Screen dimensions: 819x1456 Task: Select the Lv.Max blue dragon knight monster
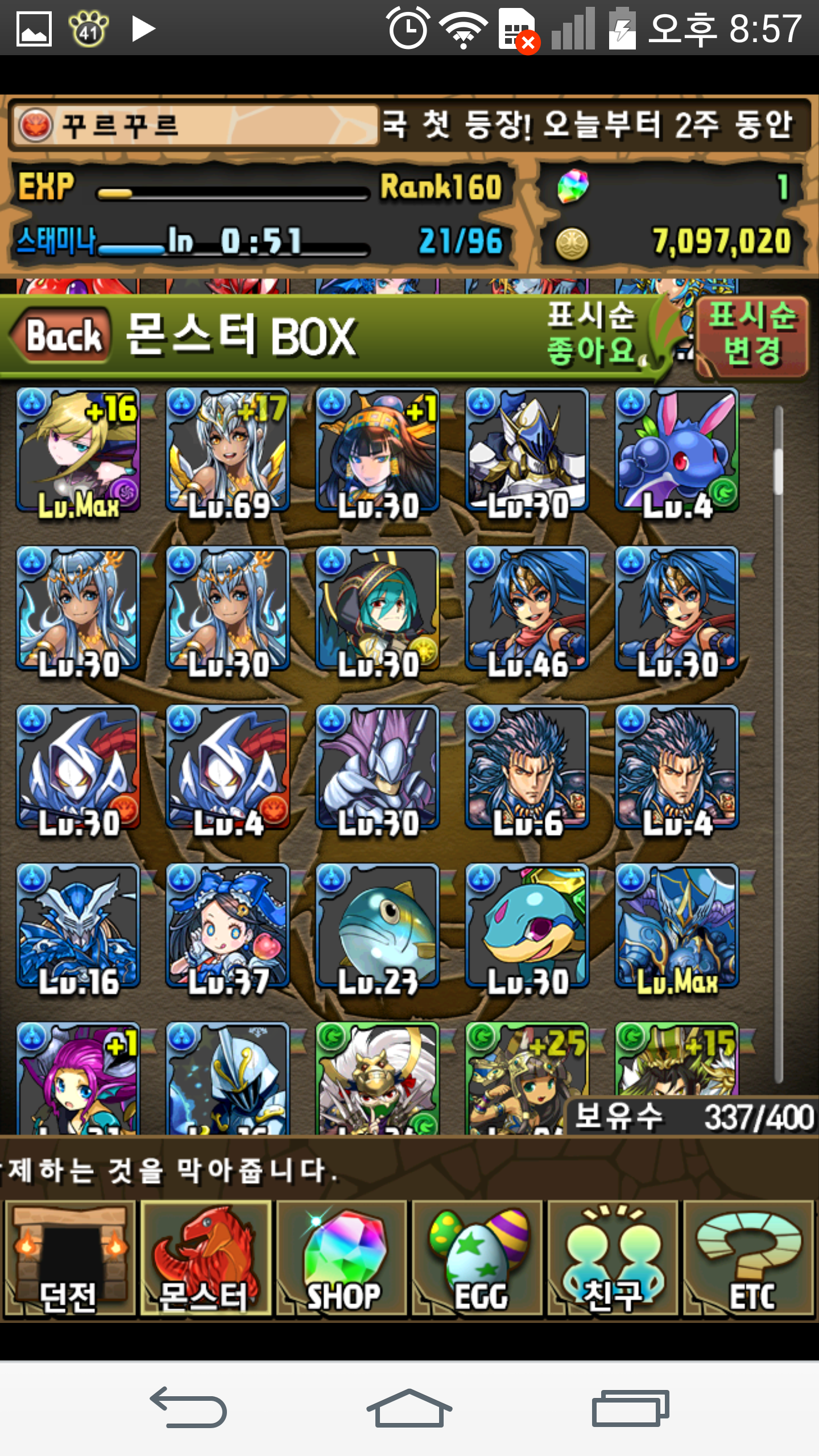pyautogui.click(x=677, y=926)
